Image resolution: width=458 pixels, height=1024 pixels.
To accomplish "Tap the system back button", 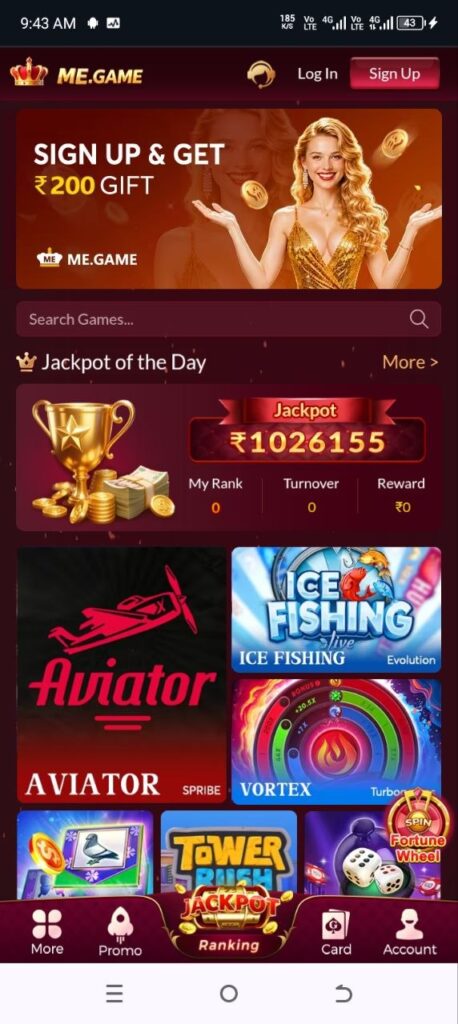I will point(344,993).
